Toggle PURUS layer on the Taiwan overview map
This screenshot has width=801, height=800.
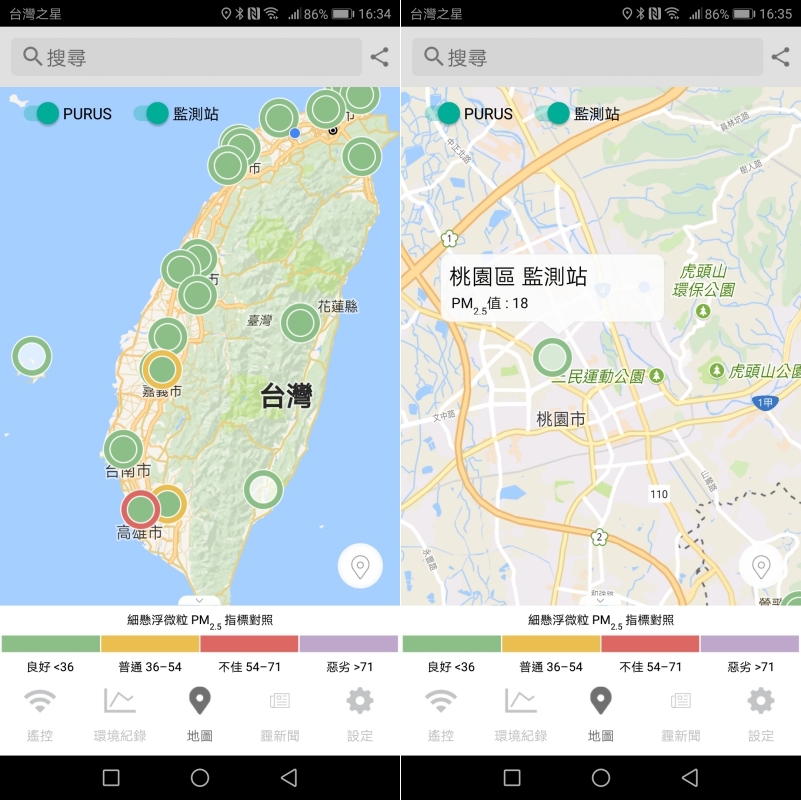coord(42,113)
